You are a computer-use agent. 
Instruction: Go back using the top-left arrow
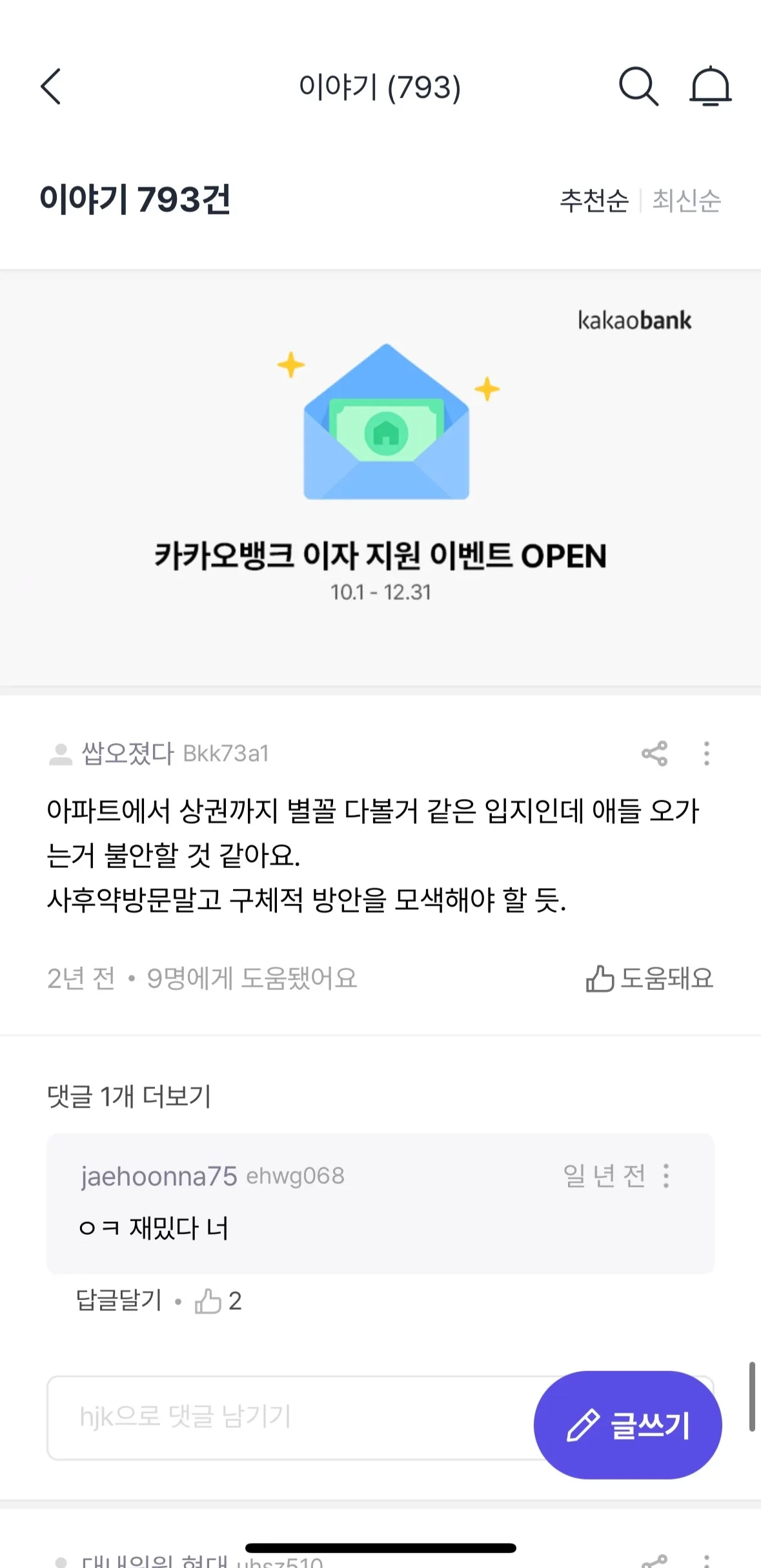coord(51,87)
